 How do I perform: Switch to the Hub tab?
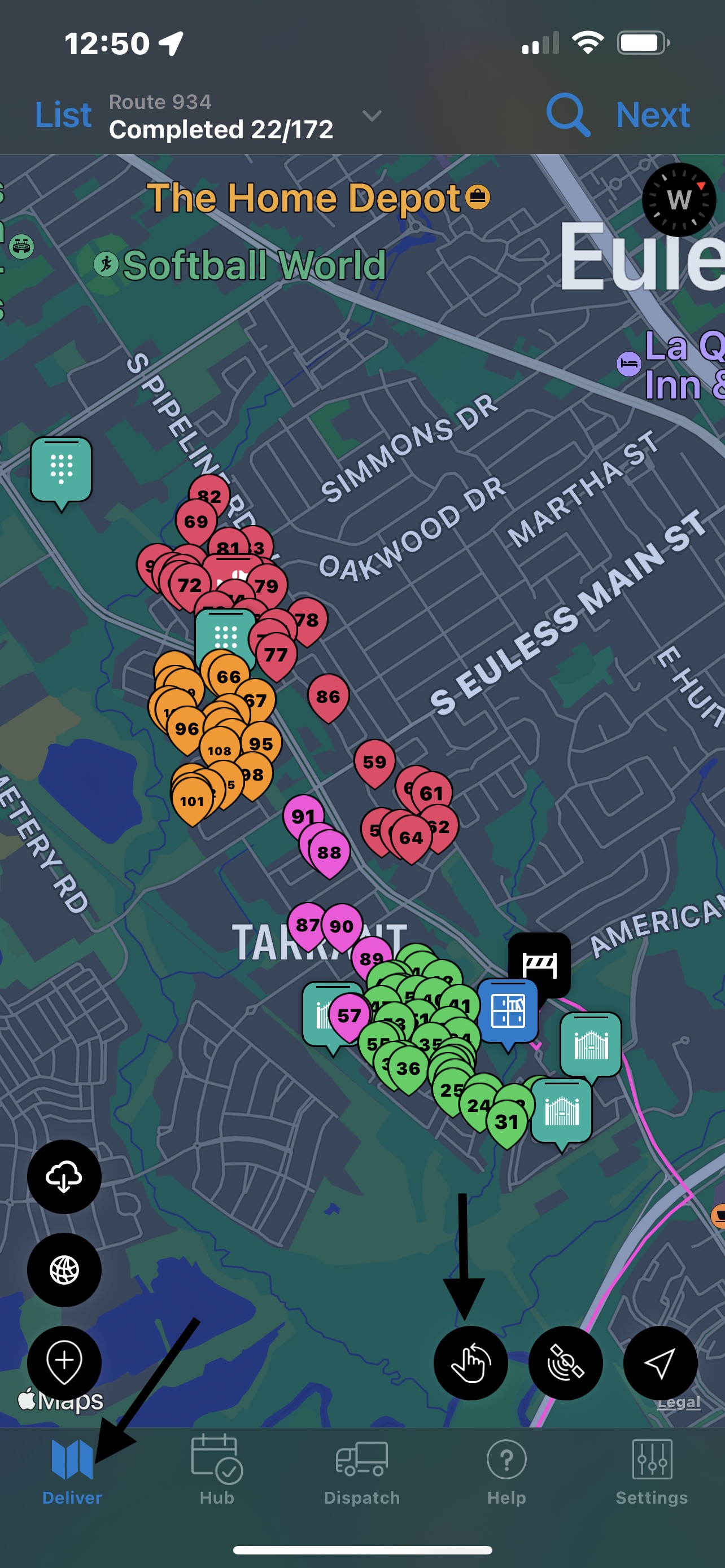[217, 1470]
